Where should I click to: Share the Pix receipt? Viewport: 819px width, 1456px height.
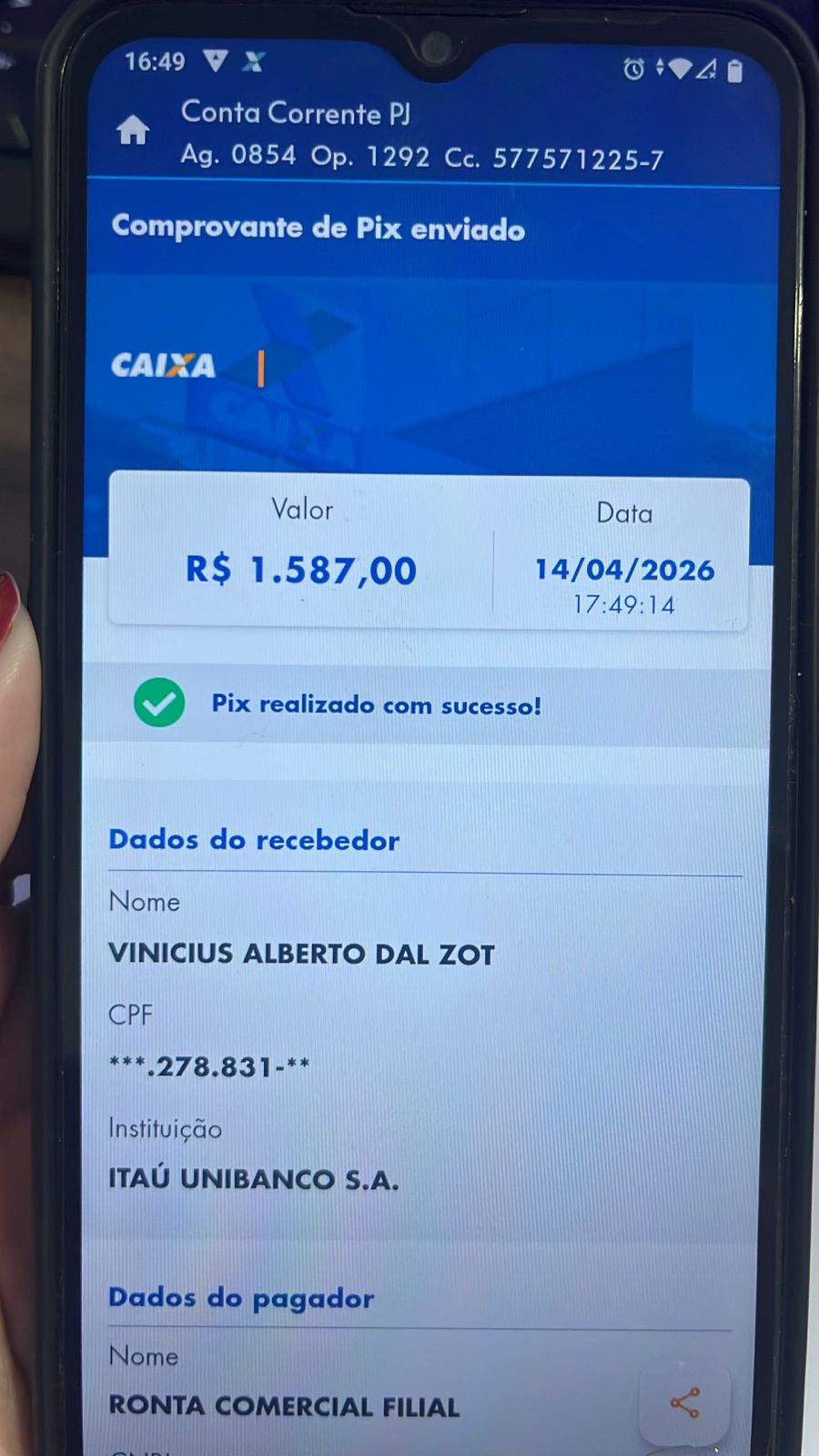[684, 1402]
